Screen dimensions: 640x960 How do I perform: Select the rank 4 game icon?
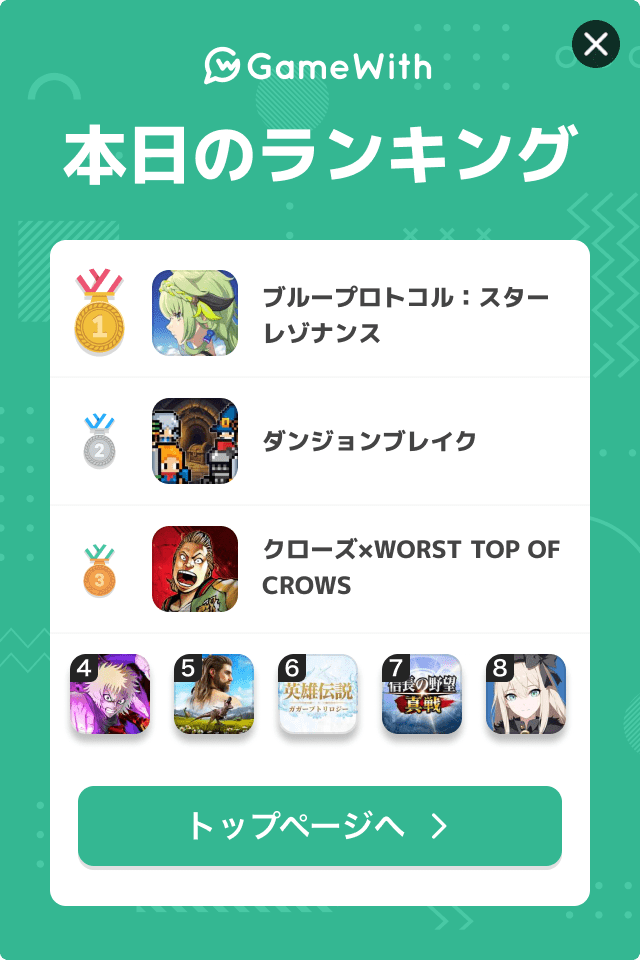pyautogui.click(x=110, y=694)
